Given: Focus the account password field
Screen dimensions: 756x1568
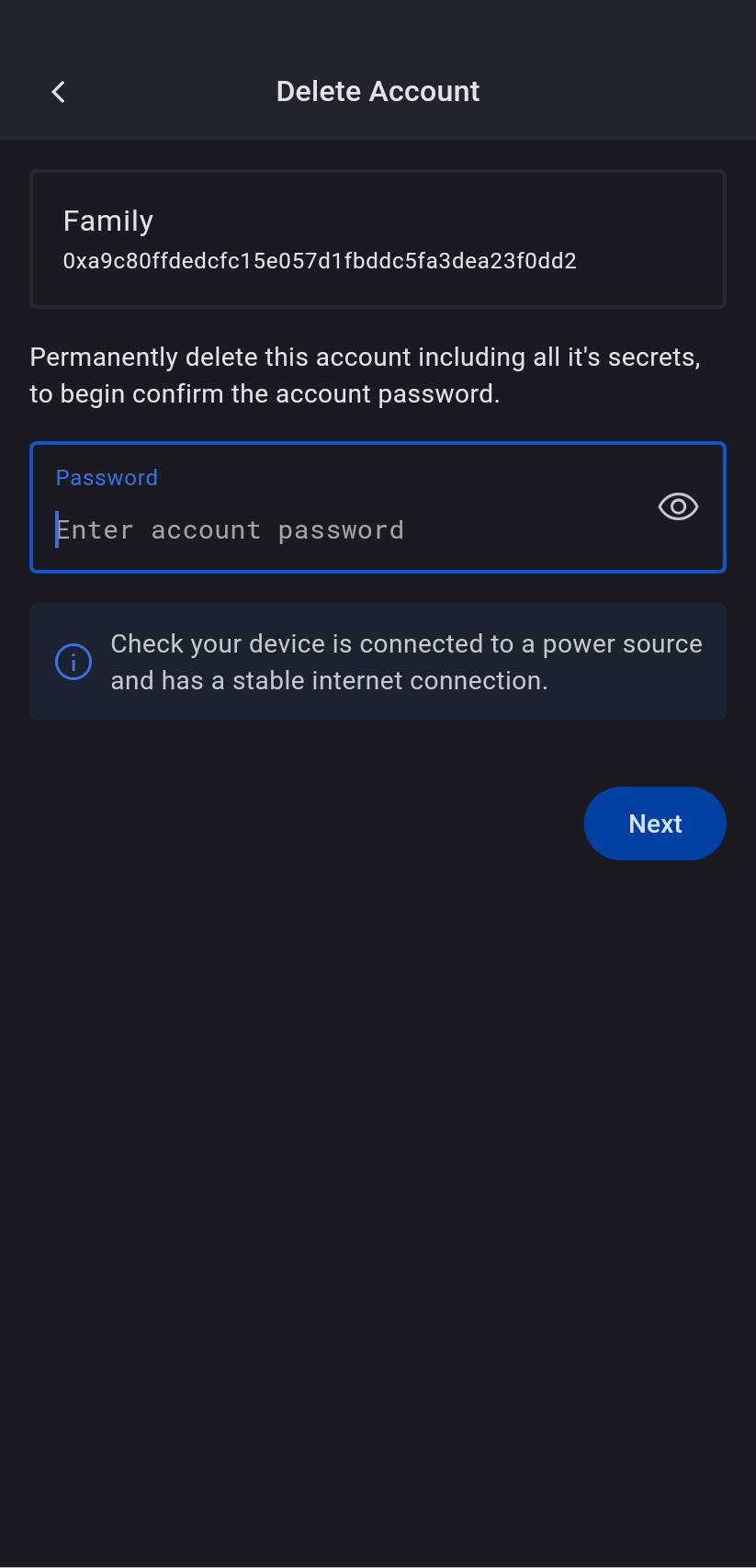Looking at the screenshot, I should pos(340,529).
